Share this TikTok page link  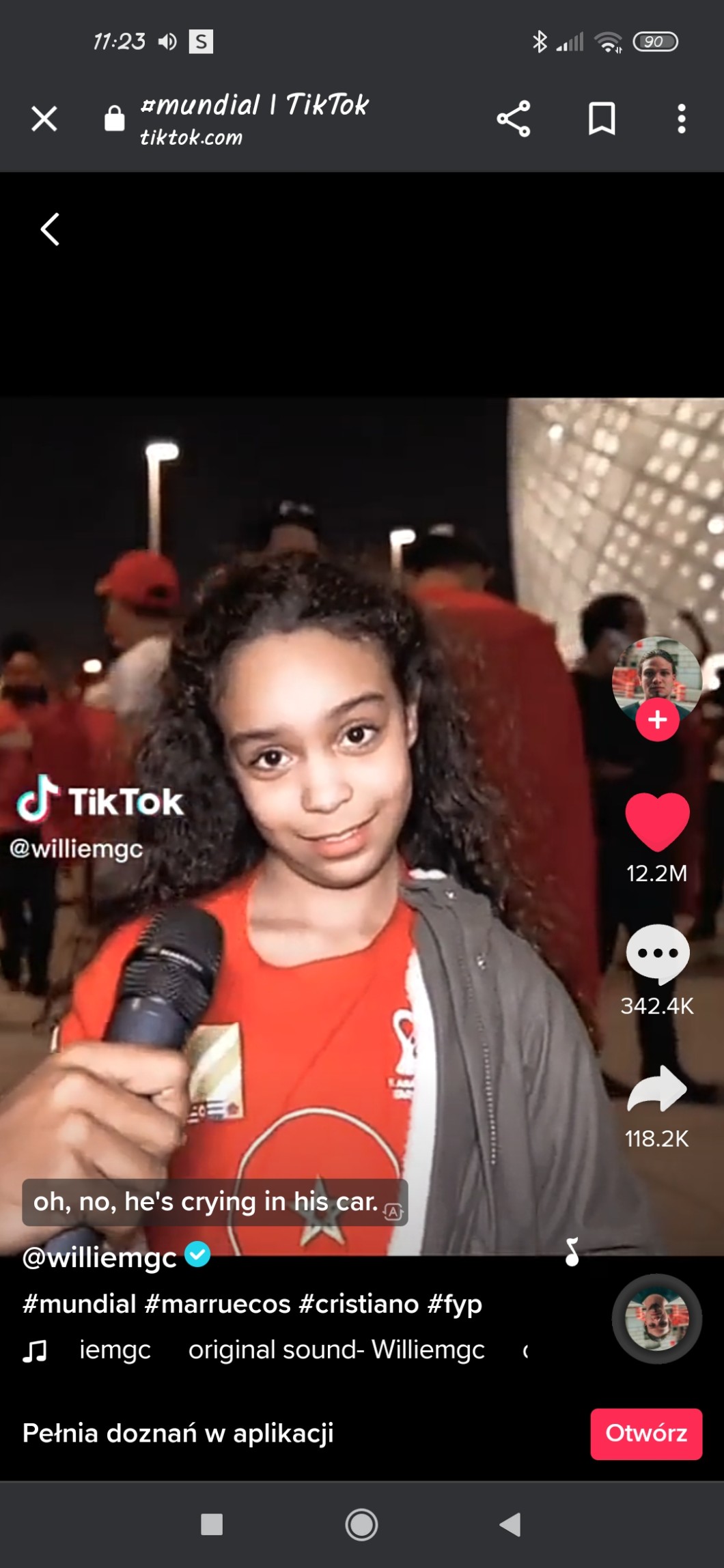click(x=514, y=119)
